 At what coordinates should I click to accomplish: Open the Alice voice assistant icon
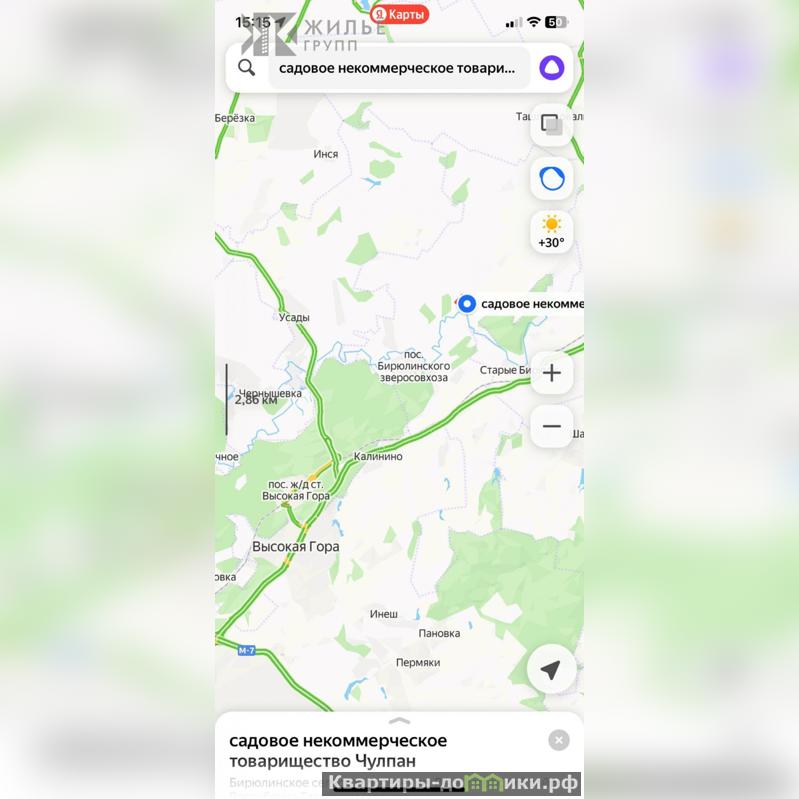click(x=551, y=68)
